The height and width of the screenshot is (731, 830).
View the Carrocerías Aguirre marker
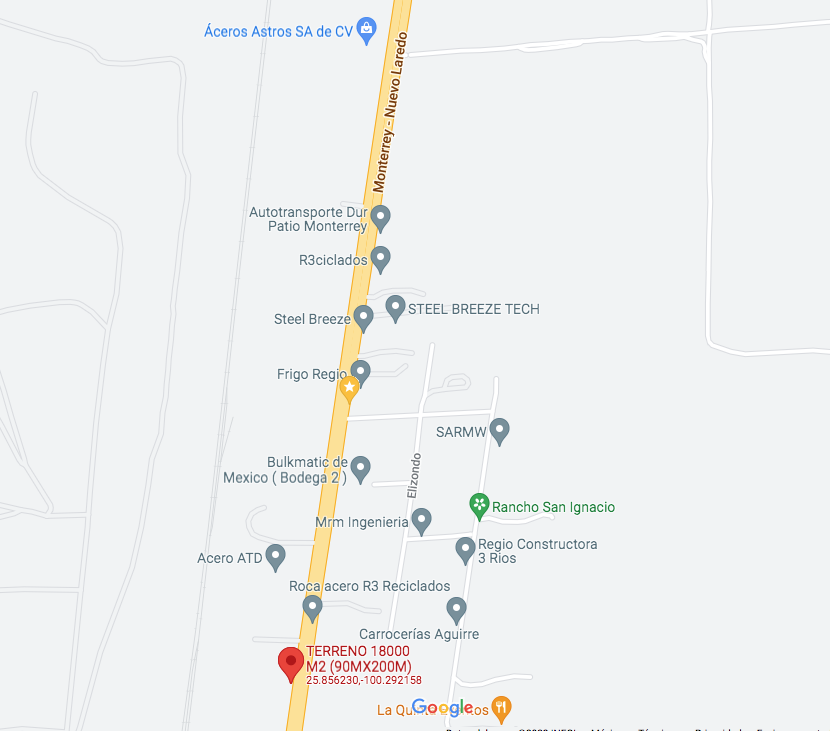pos(457,608)
